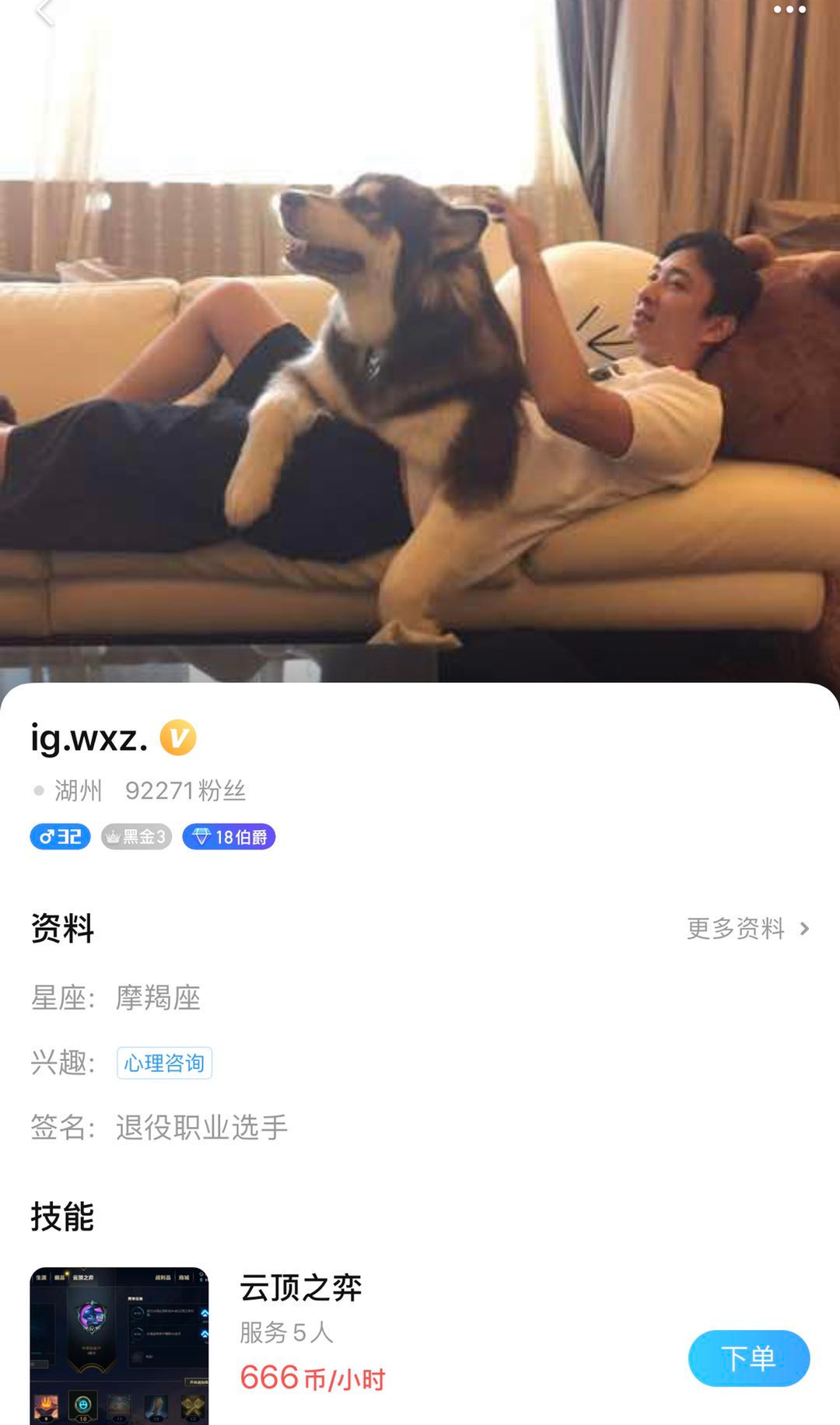This screenshot has width=840, height=1425.
Task: Open 更多资料 for more profile info
Action: coord(747,928)
